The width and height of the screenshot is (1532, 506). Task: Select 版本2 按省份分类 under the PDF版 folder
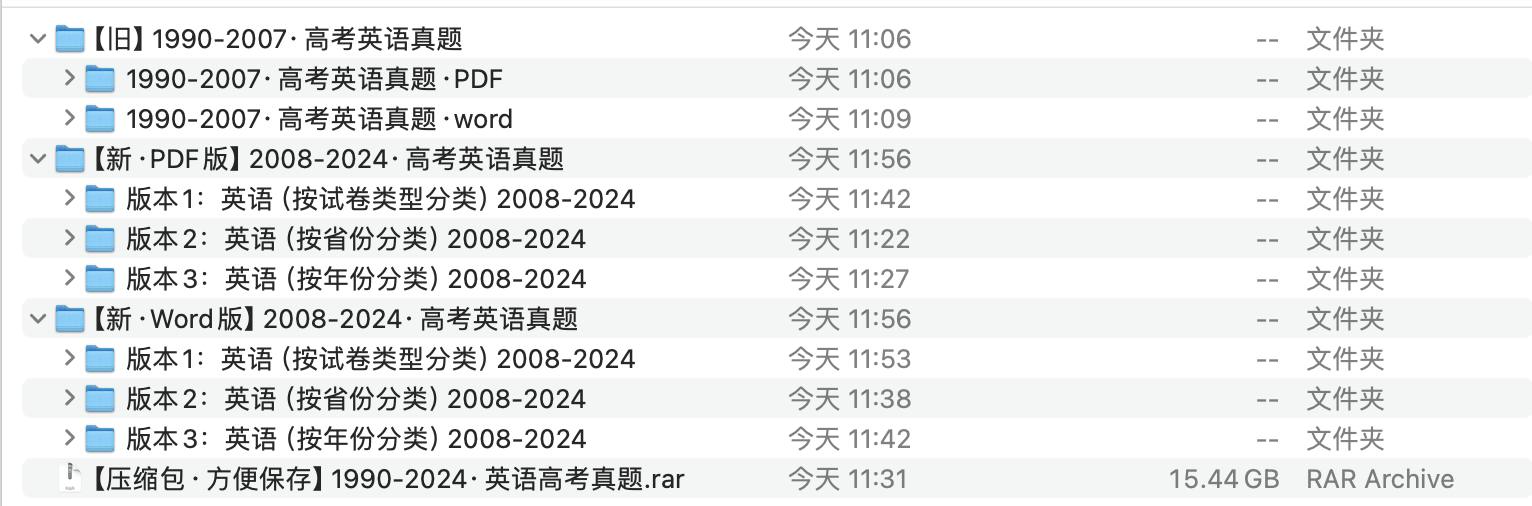[355, 239]
